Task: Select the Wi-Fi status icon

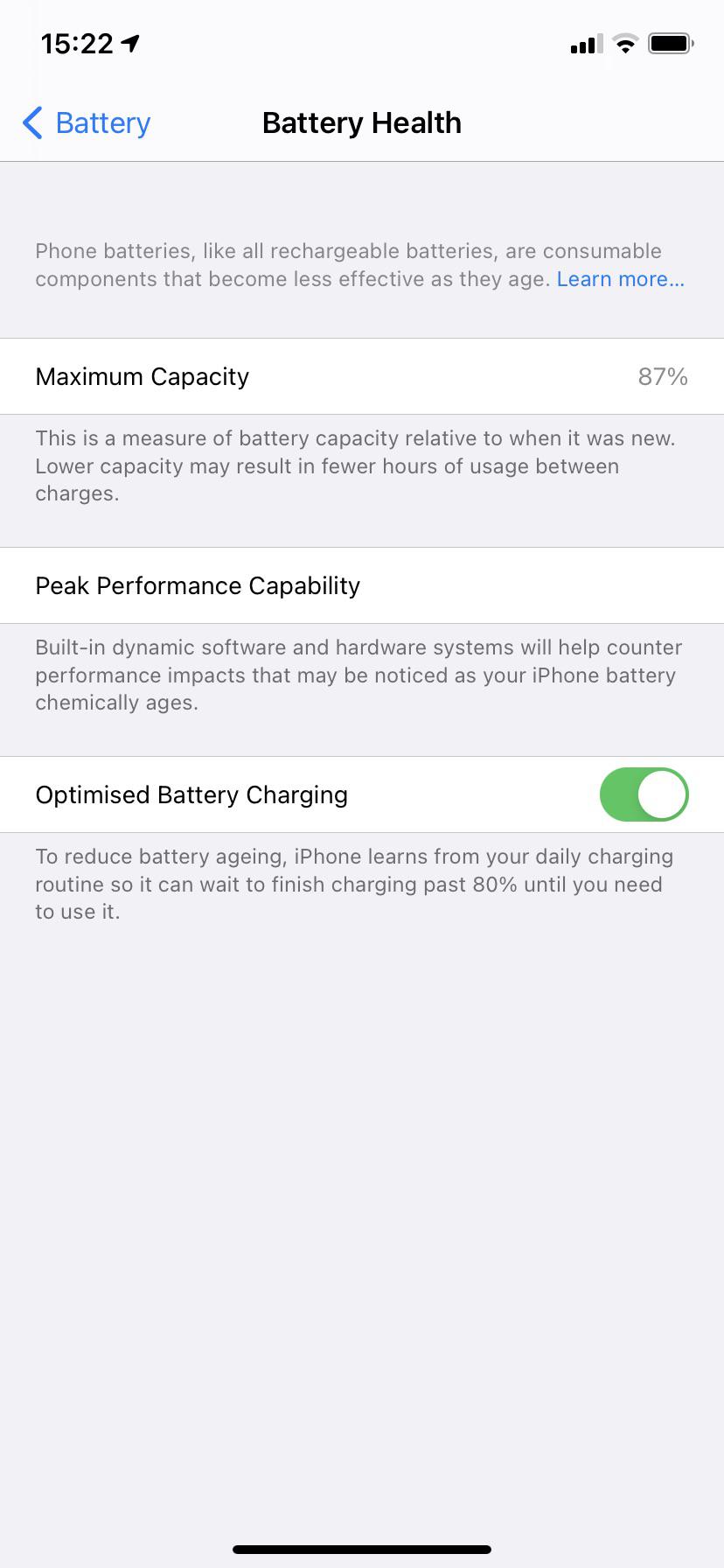Action: pyautogui.click(x=626, y=45)
